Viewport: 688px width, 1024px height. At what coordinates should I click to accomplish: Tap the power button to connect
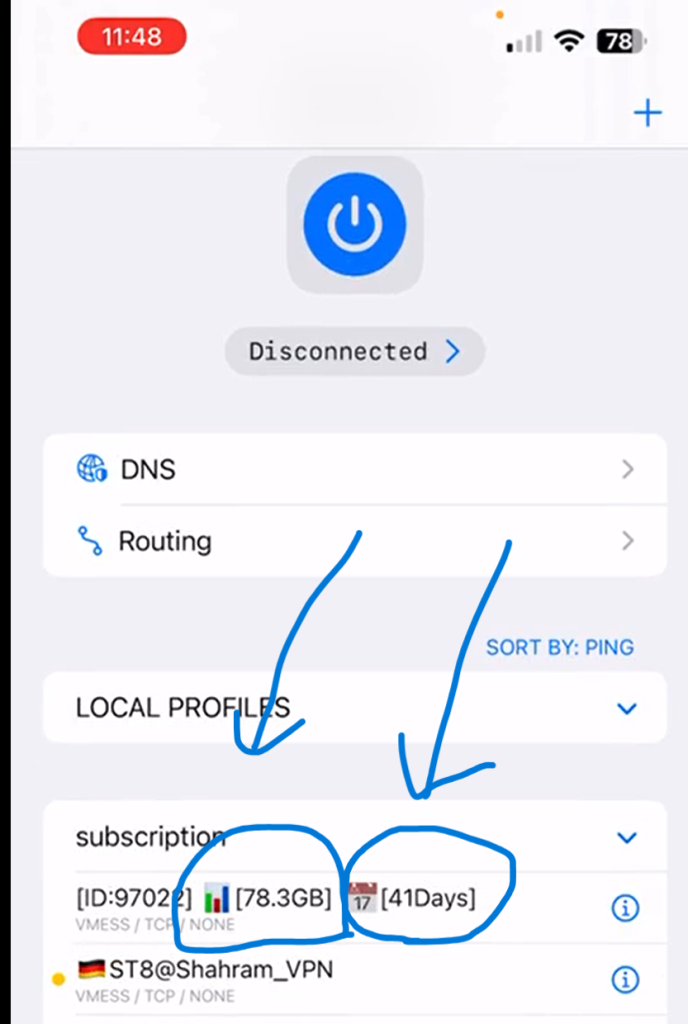[355, 225]
